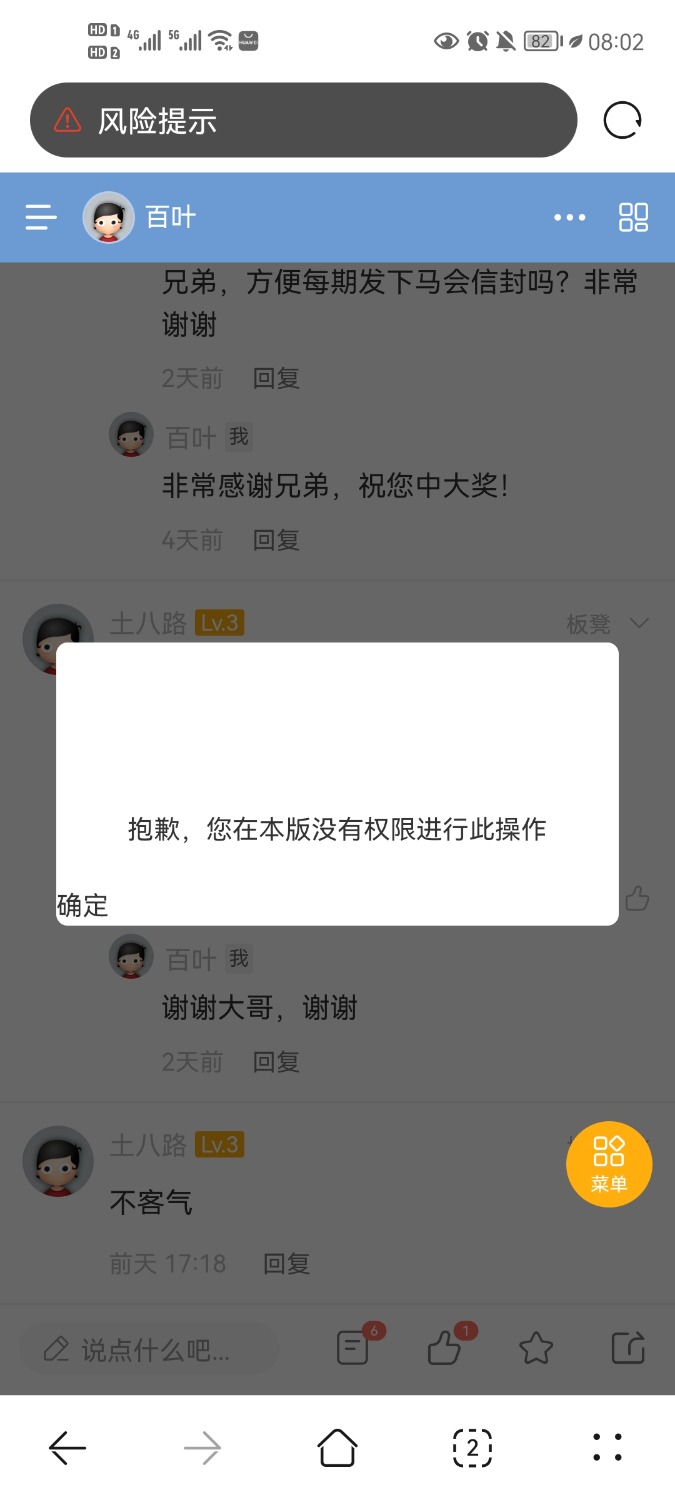
Task: Like the post with thumbs-up icon
Action: click(444, 1349)
